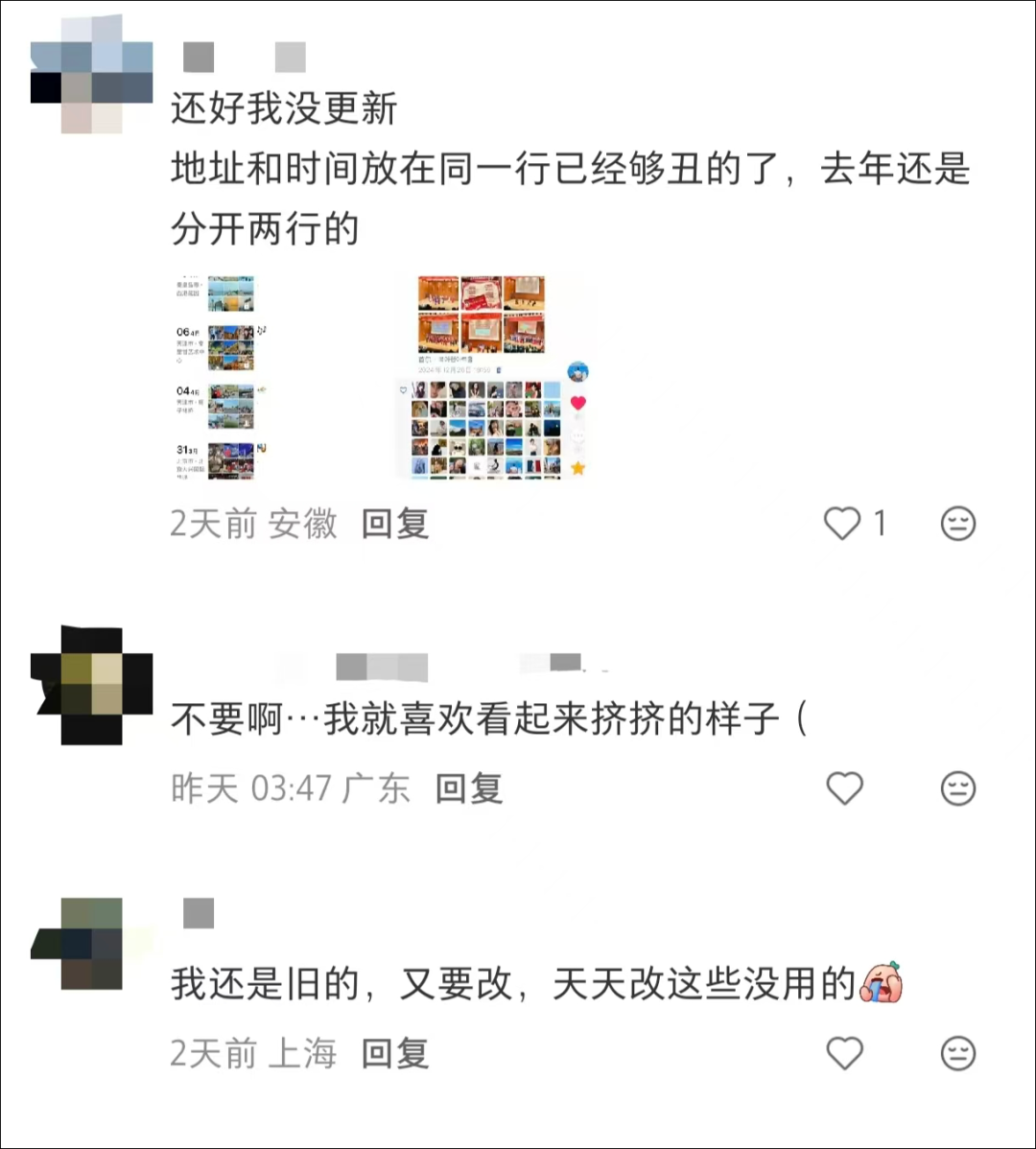Click the smiley face beside the 广东 comment
The width and height of the screenshot is (1036, 1149).
[955, 787]
